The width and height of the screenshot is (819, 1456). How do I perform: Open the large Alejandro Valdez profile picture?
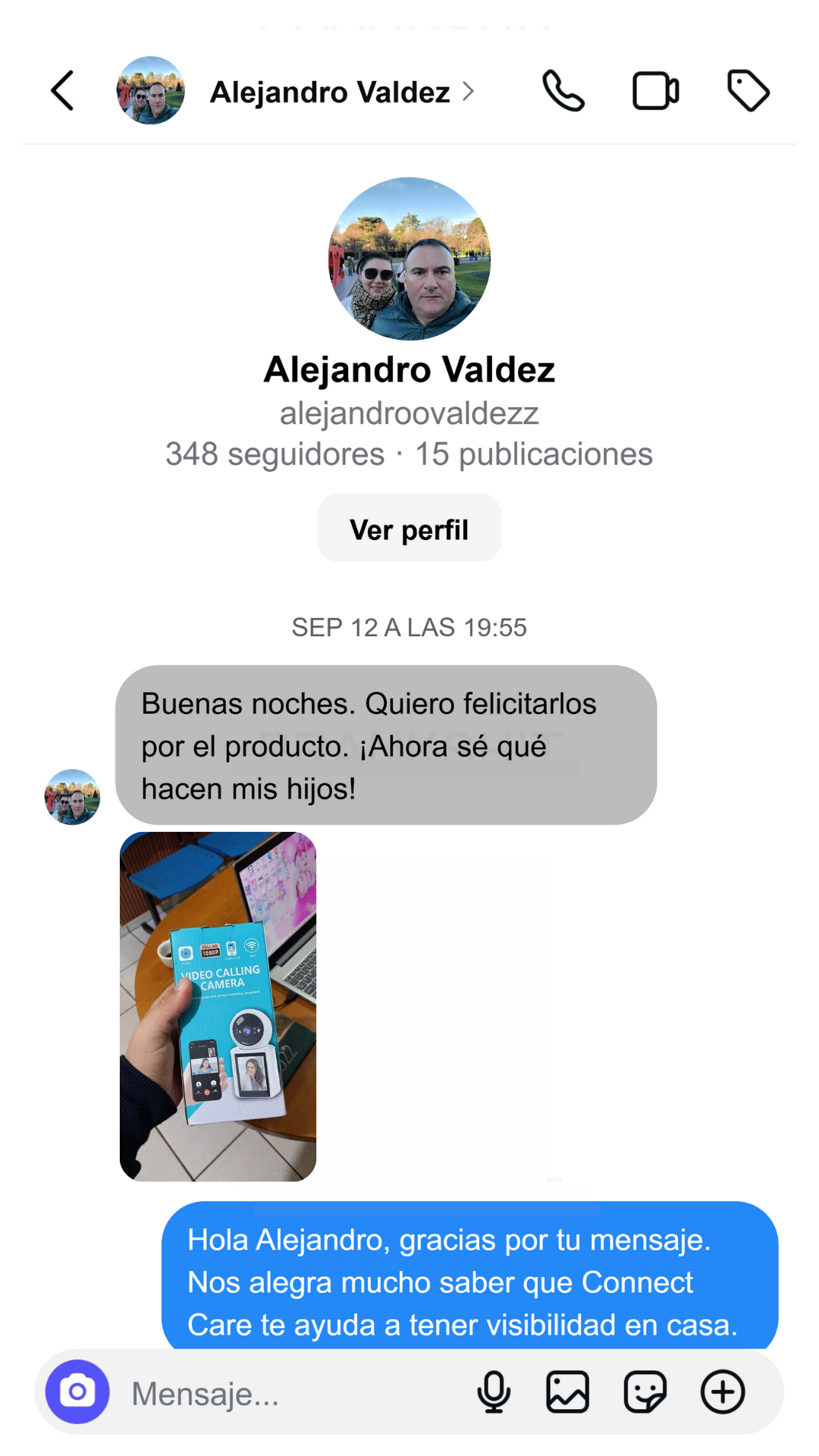pyautogui.click(x=409, y=259)
